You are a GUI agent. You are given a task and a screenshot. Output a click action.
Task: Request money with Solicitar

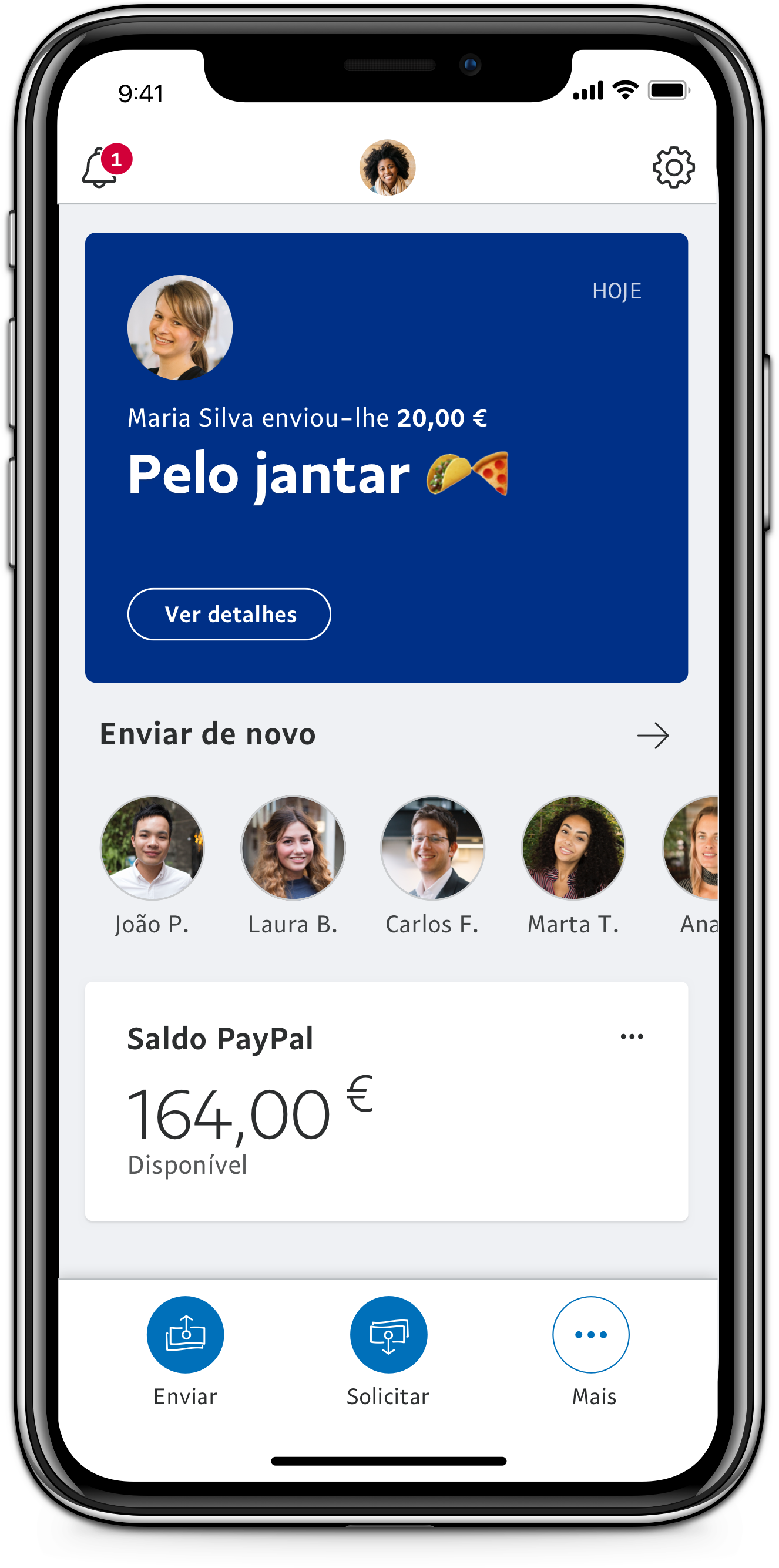388,1335
